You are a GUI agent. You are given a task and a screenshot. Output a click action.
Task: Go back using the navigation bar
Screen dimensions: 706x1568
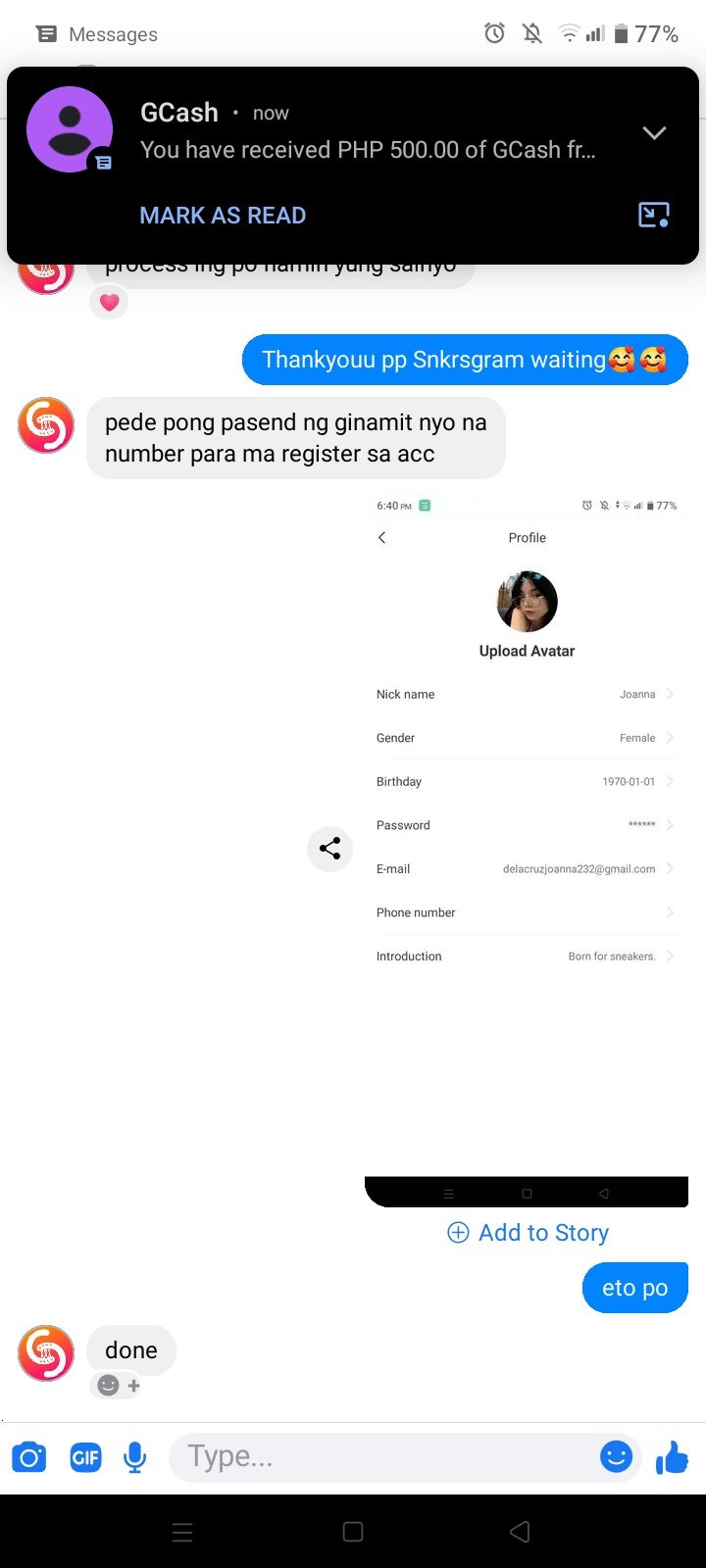pyautogui.click(x=521, y=1532)
